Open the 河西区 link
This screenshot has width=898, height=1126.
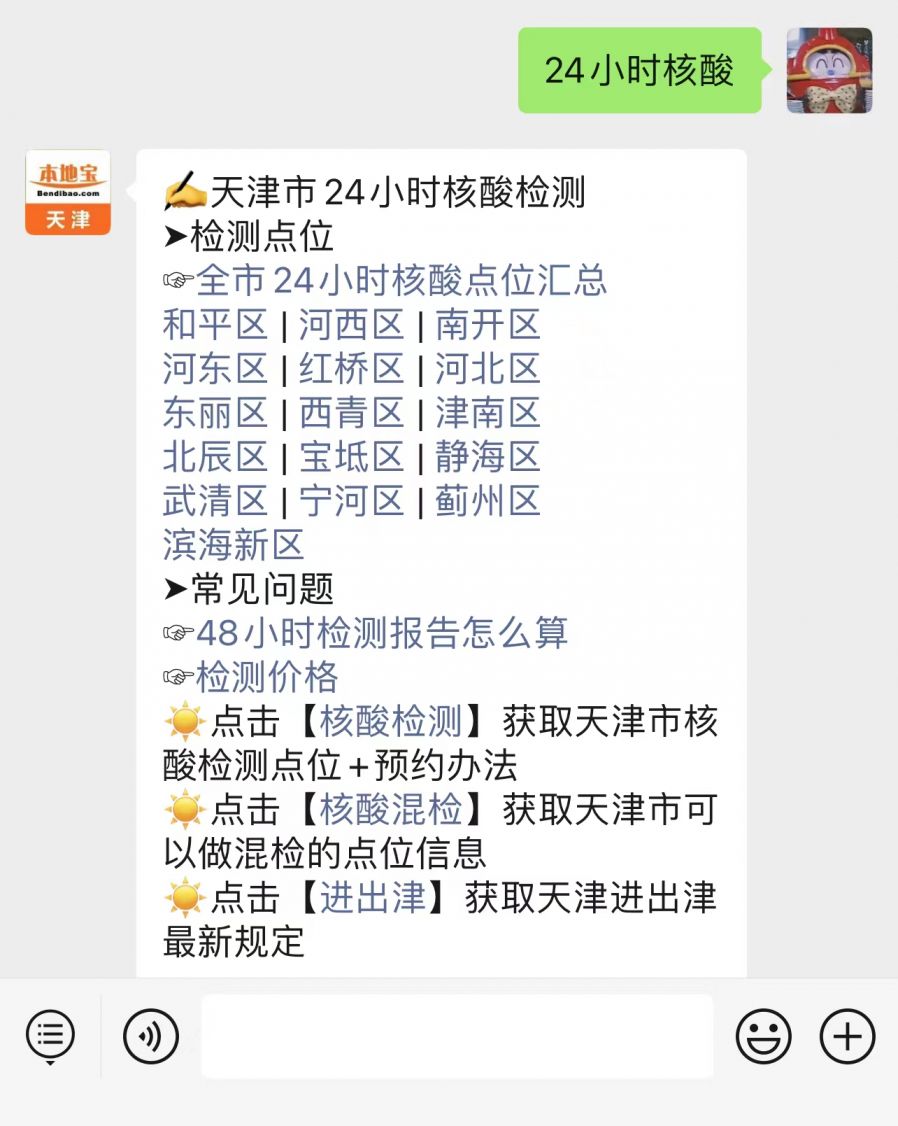351,324
